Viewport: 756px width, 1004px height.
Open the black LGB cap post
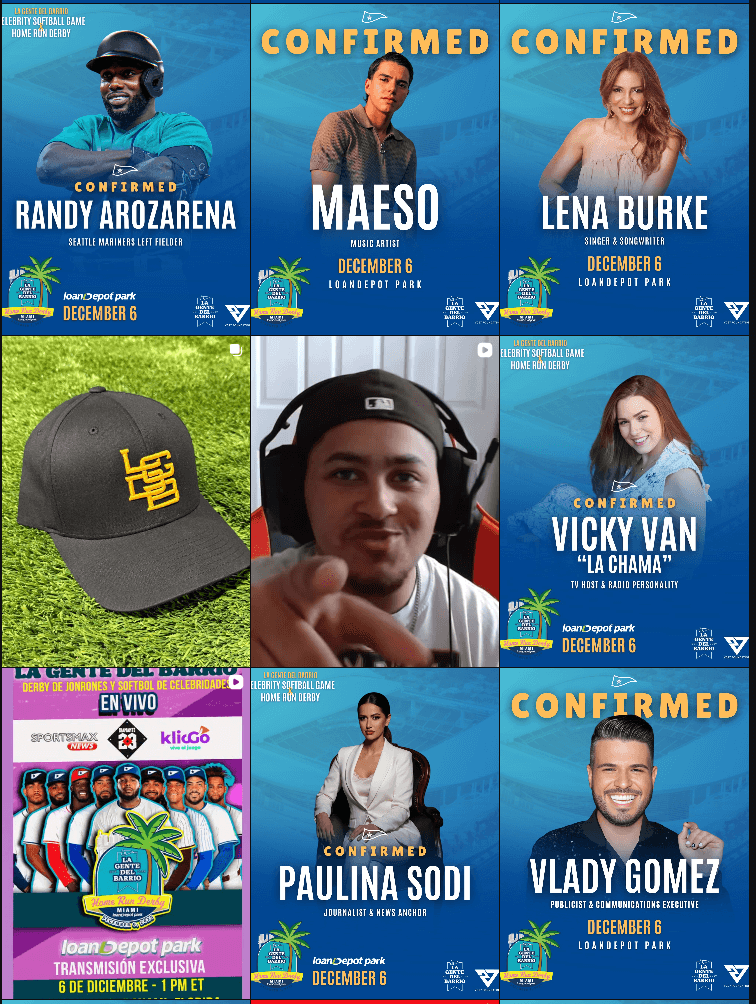coord(125,500)
